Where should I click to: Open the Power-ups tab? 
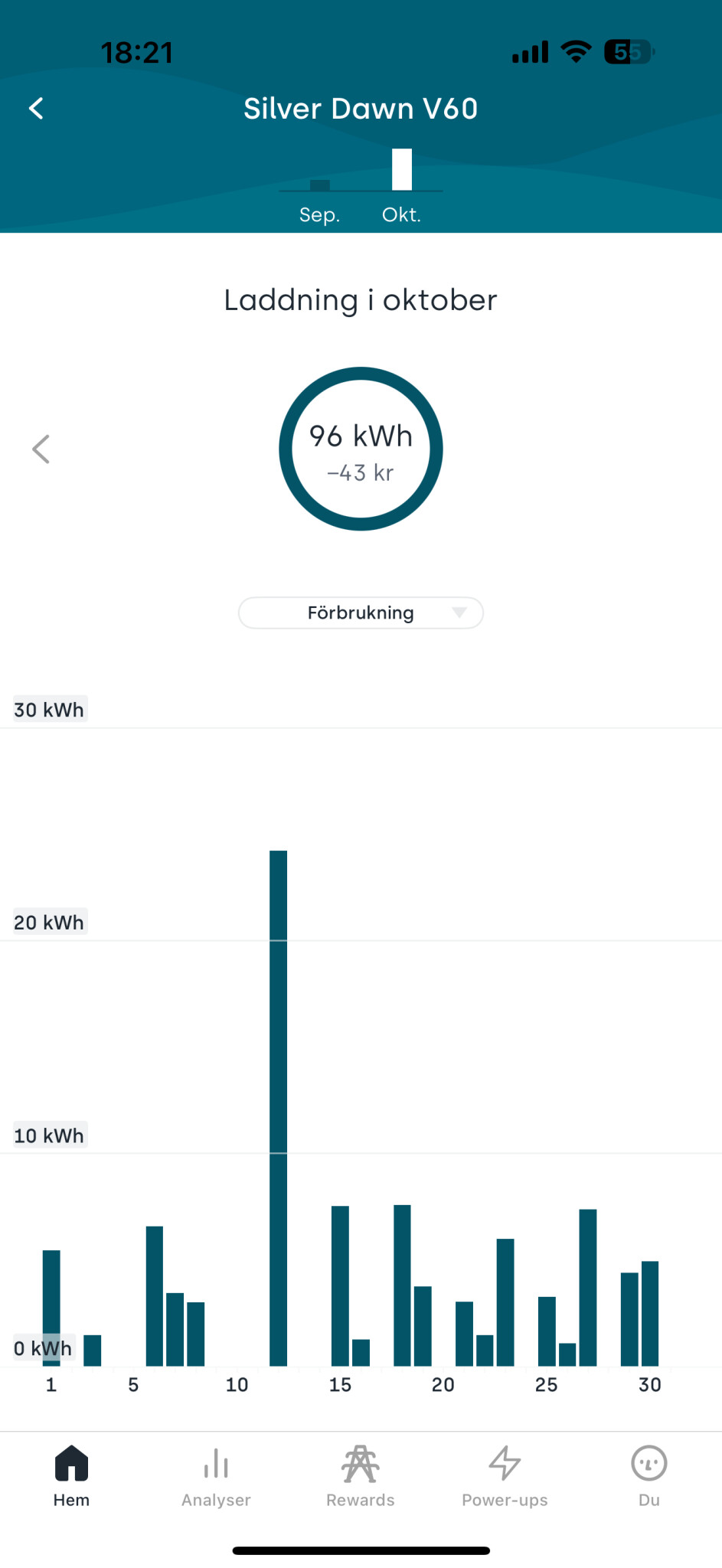pos(505,1475)
